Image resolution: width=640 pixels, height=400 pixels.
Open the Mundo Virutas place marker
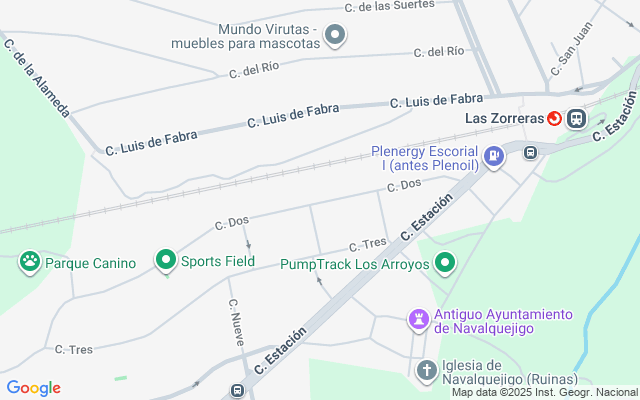click(x=336, y=36)
